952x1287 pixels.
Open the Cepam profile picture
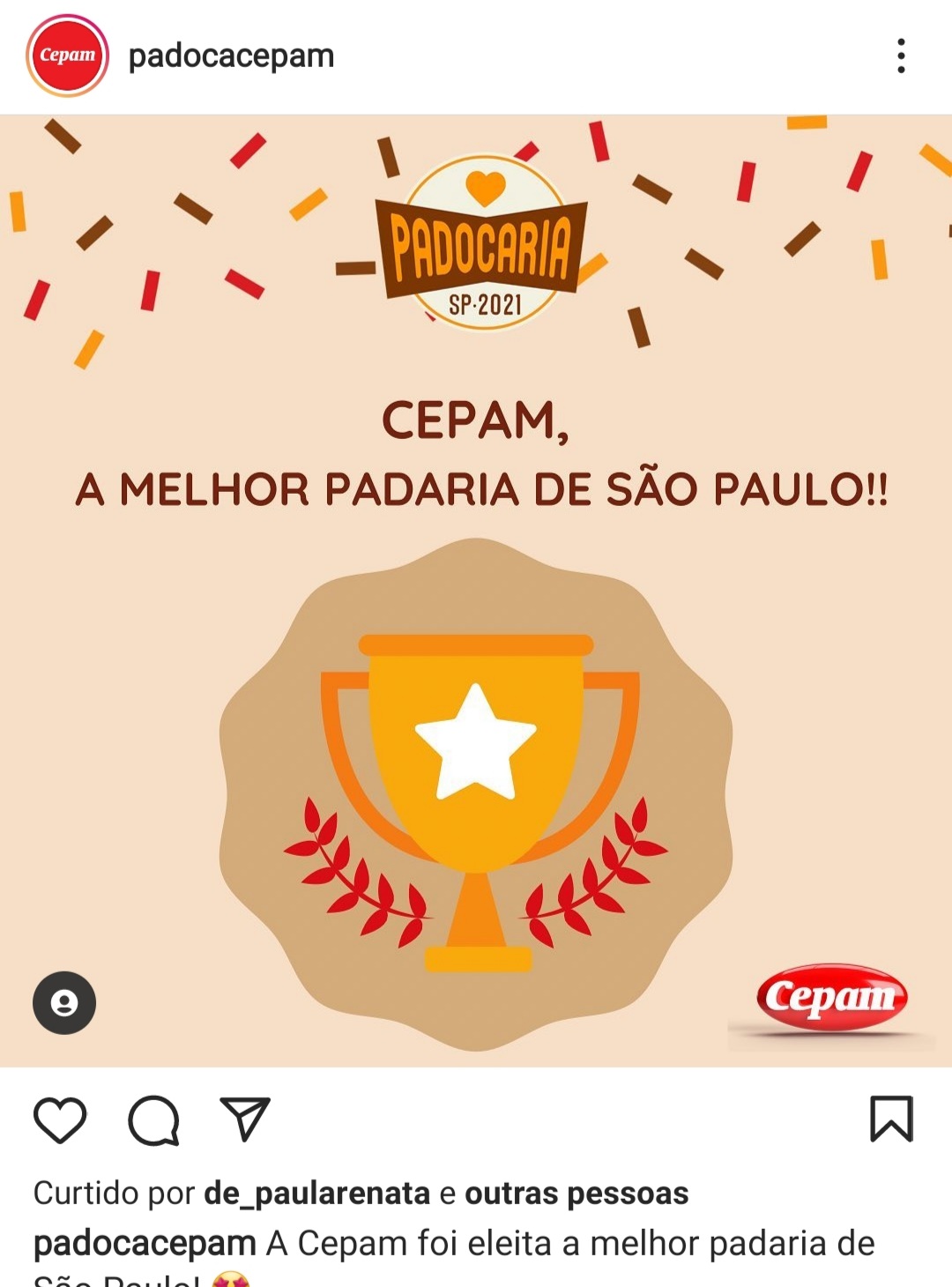(x=67, y=56)
